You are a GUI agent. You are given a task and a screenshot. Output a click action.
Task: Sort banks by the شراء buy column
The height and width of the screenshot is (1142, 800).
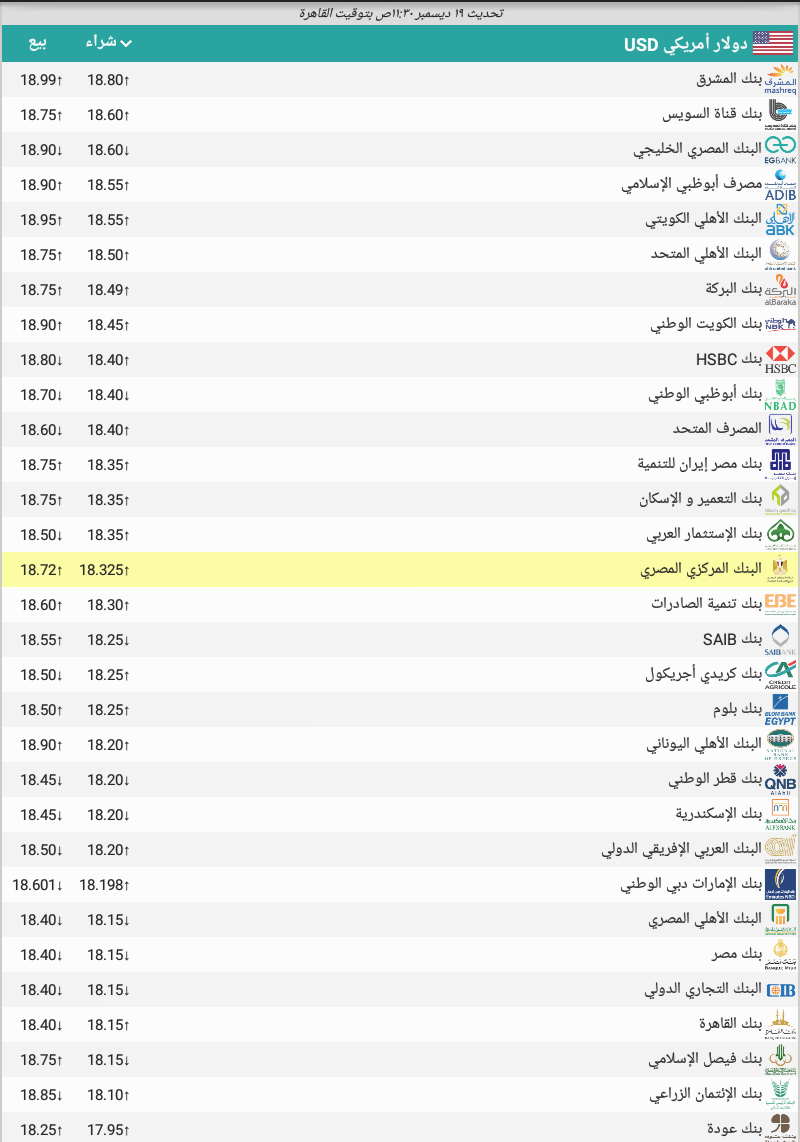click(x=108, y=43)
